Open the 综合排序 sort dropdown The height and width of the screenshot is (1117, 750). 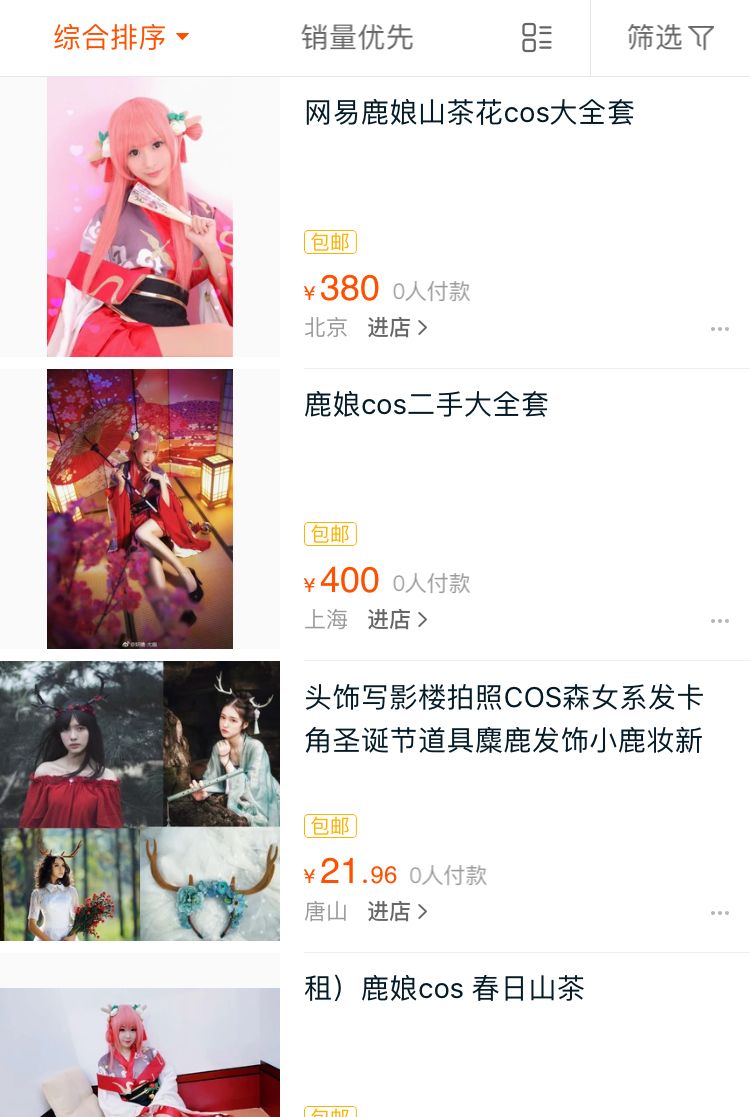pyautogui.click(x=121, y=38)
